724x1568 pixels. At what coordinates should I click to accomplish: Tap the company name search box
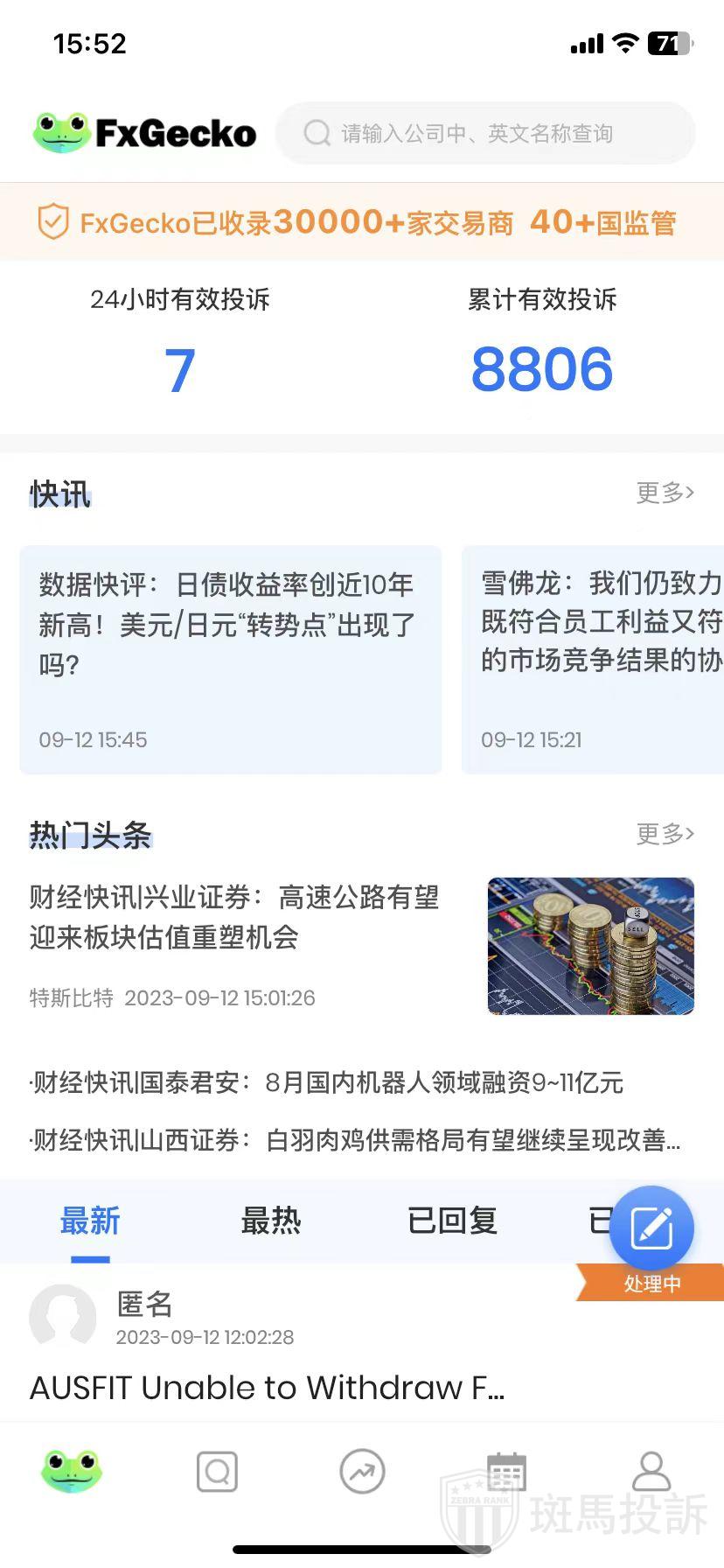485,133
